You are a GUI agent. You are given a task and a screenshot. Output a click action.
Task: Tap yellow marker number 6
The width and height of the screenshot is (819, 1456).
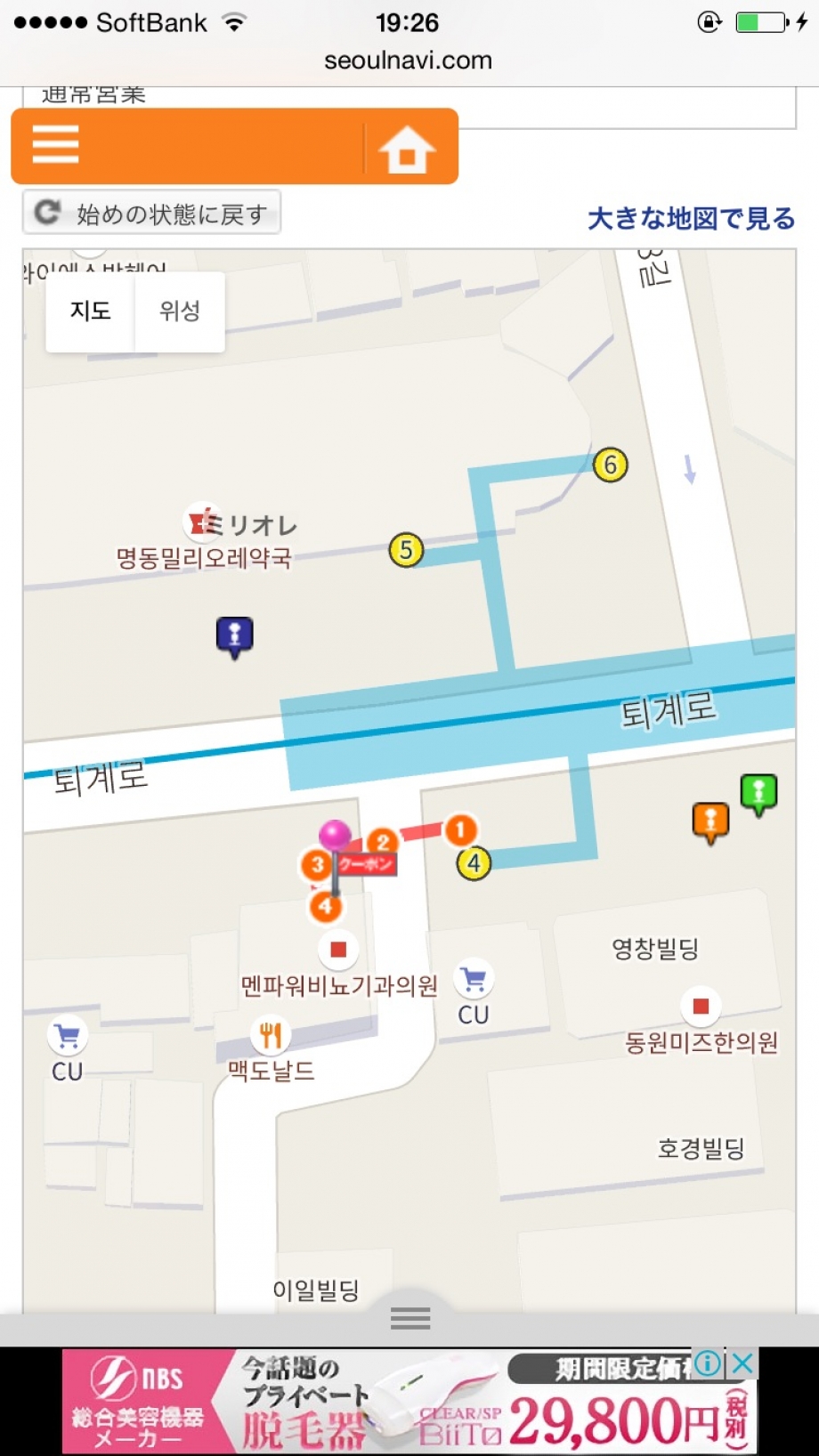point(610,465)
